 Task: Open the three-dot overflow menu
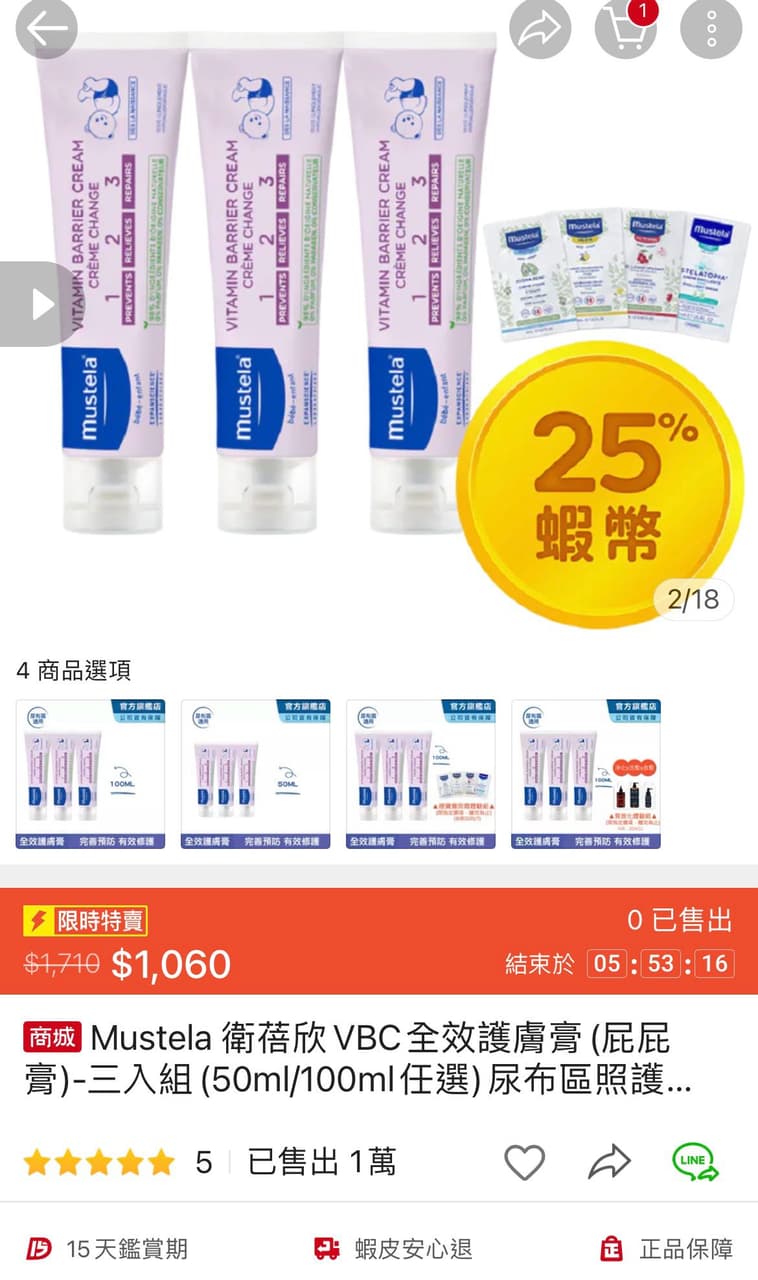(x=711, y=28)
